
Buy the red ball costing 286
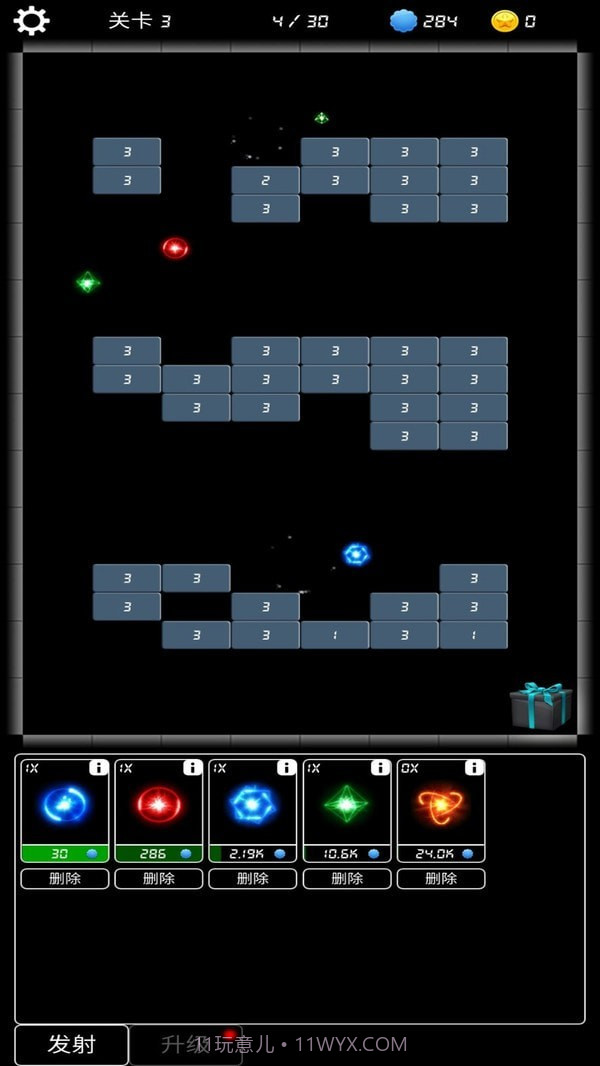(x=159, y=853)
